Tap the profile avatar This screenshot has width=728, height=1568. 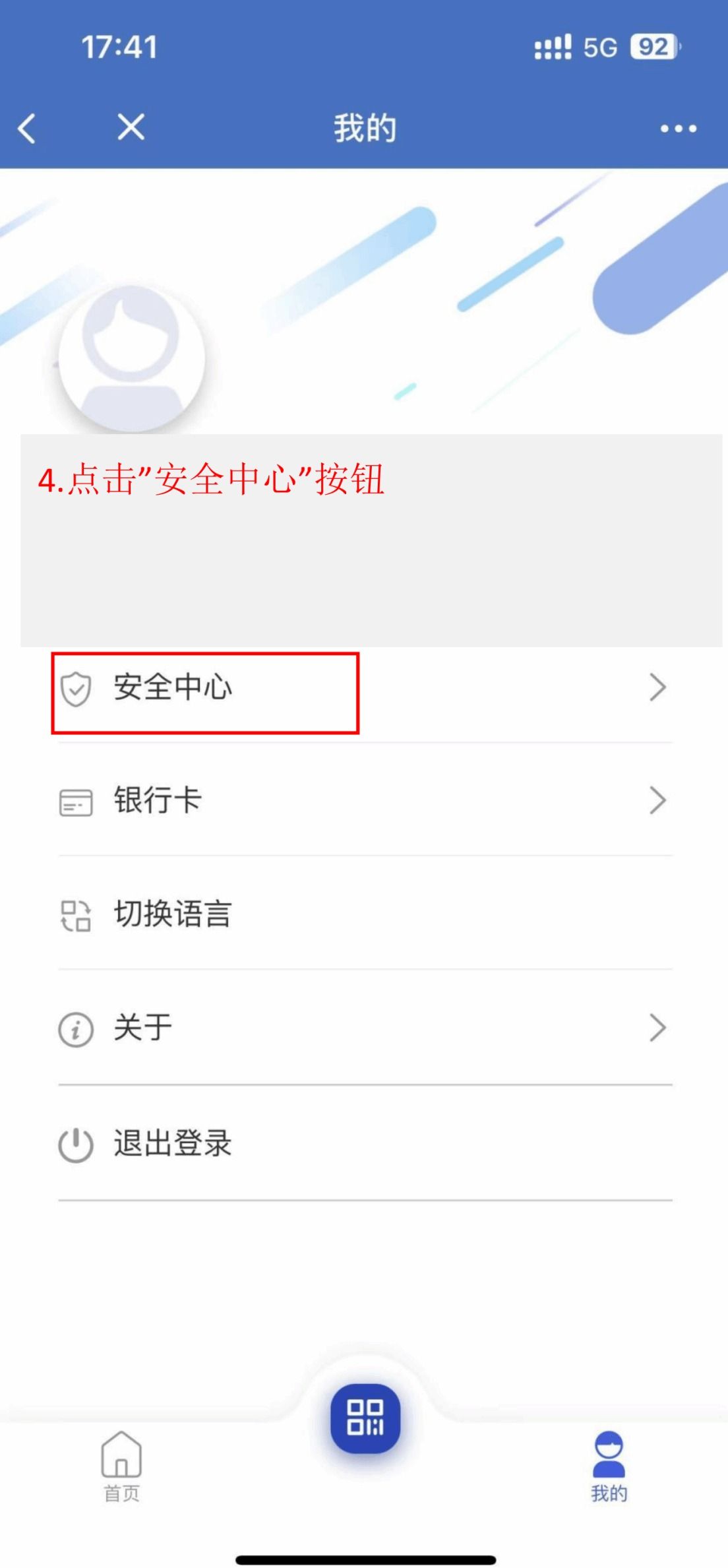tap(131, 359)
